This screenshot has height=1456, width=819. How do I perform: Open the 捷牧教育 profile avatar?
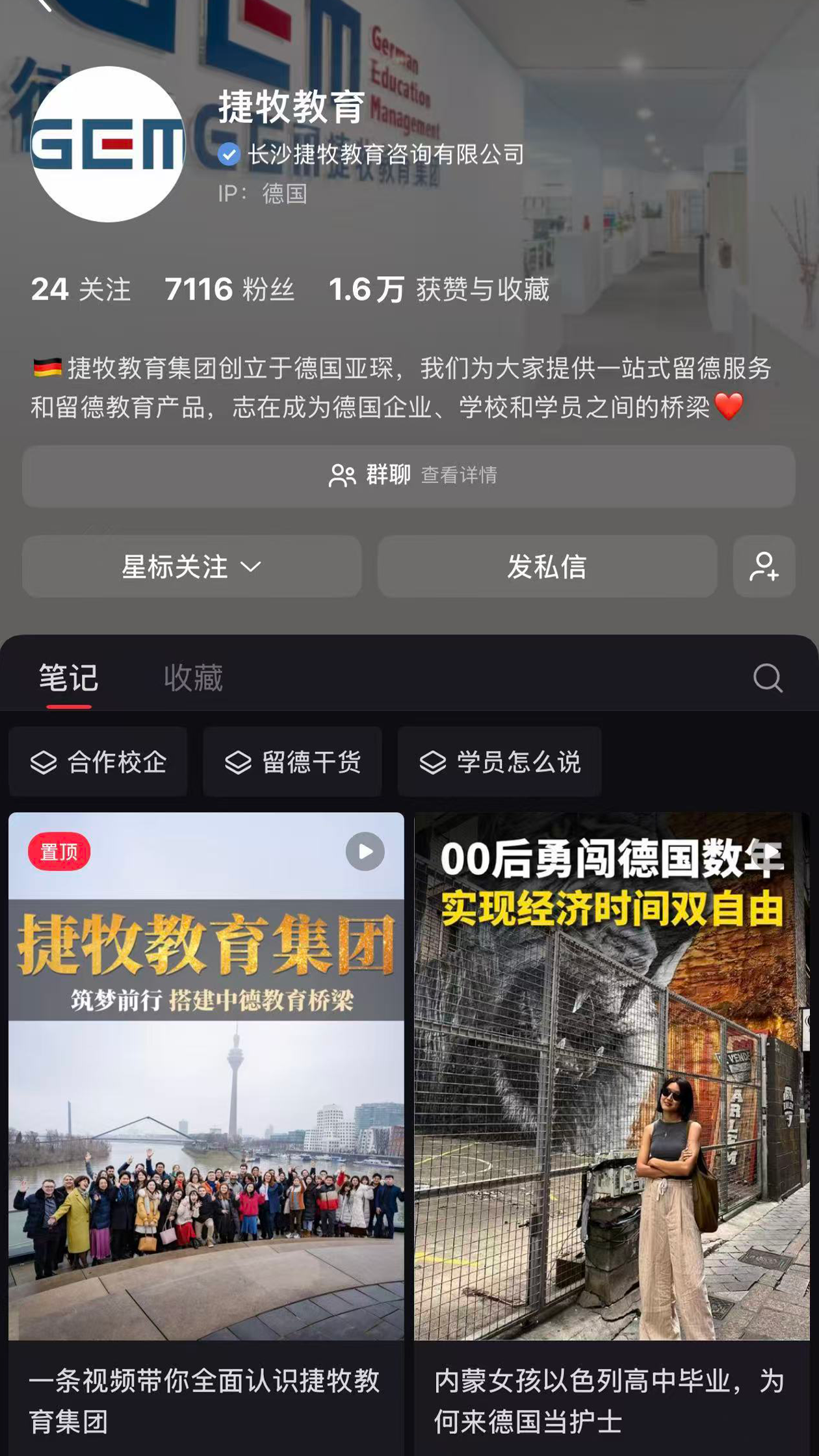pos(108,144)
